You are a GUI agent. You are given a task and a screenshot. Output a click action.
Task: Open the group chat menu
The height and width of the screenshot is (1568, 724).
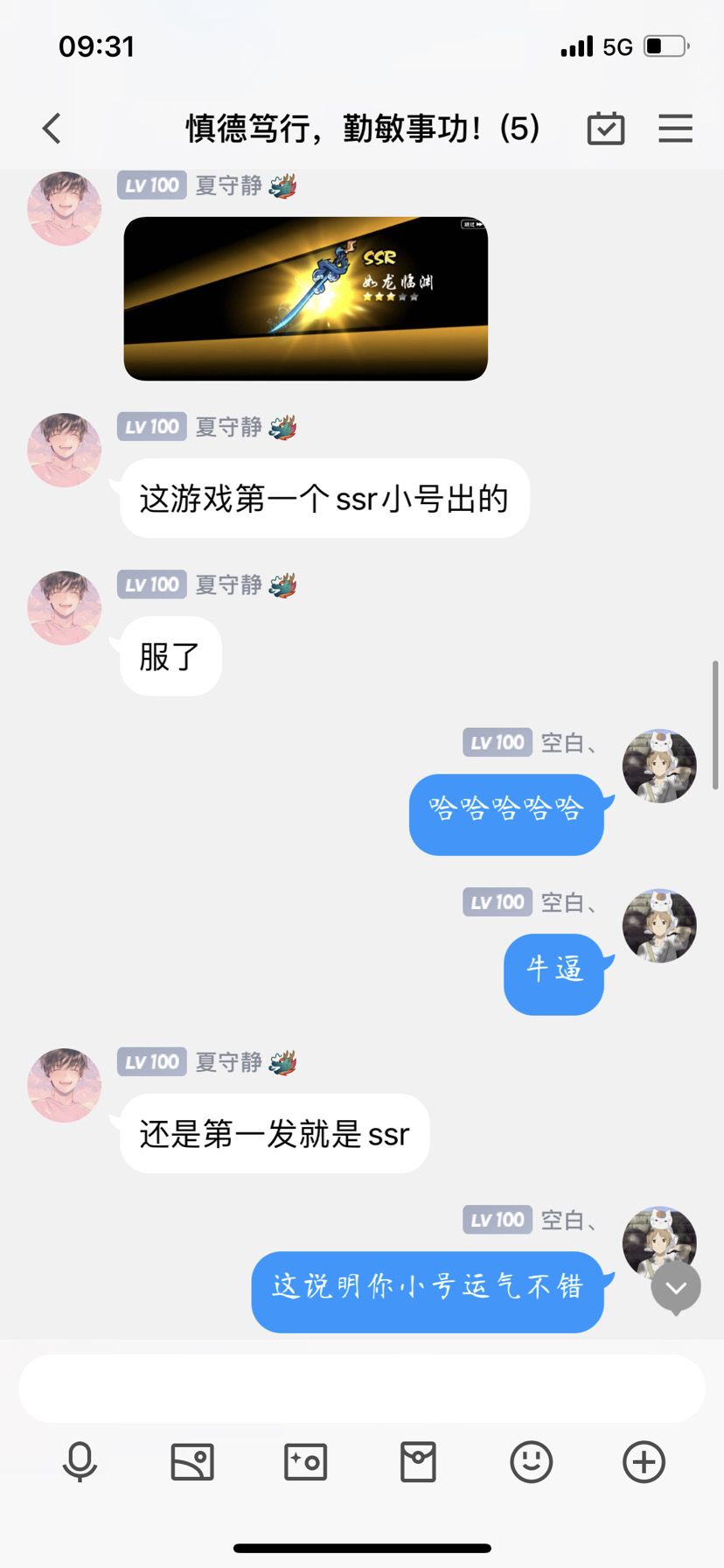675,129
